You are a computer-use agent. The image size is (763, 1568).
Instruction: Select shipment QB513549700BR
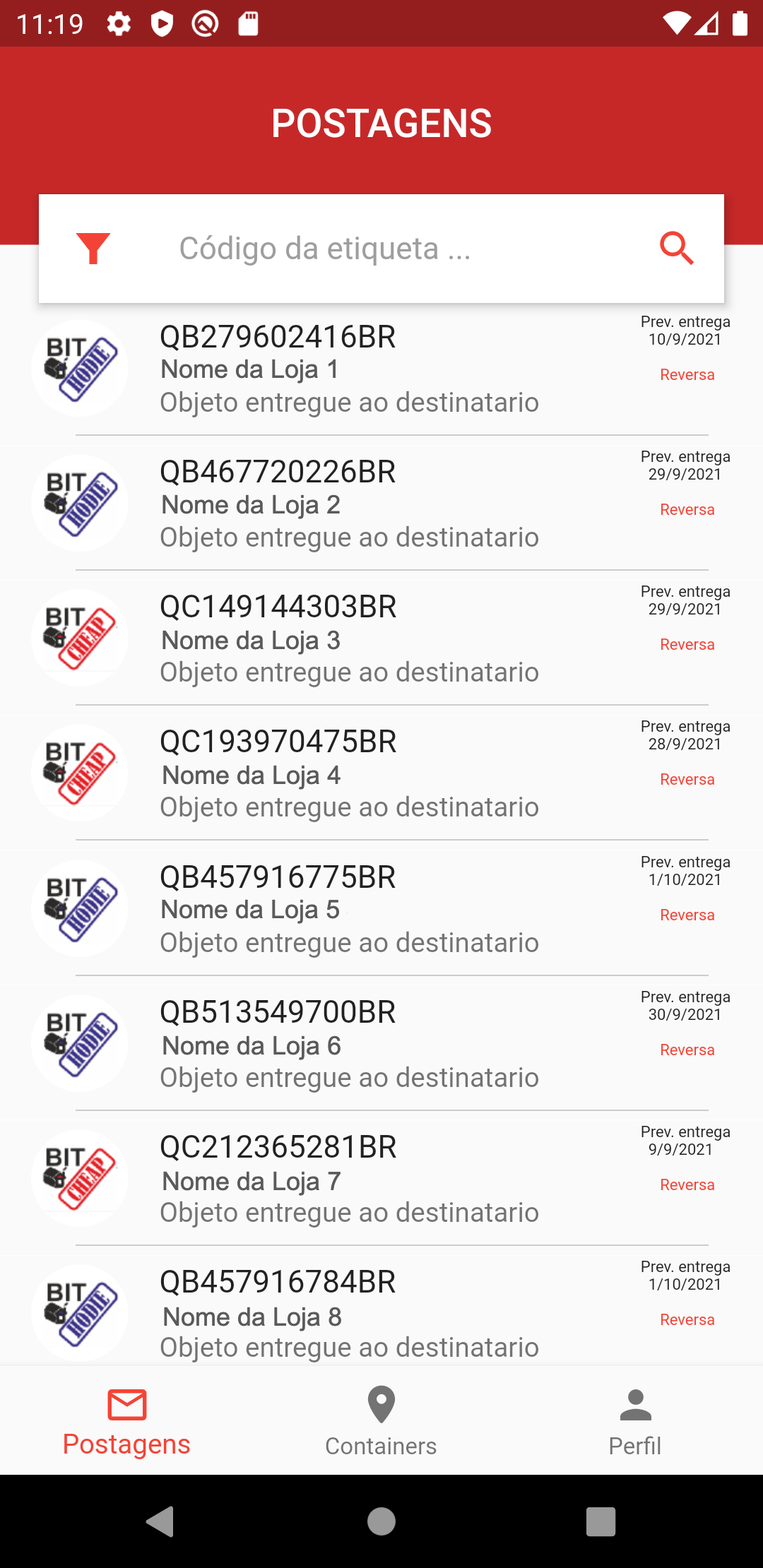click(x=381, y=1043)
